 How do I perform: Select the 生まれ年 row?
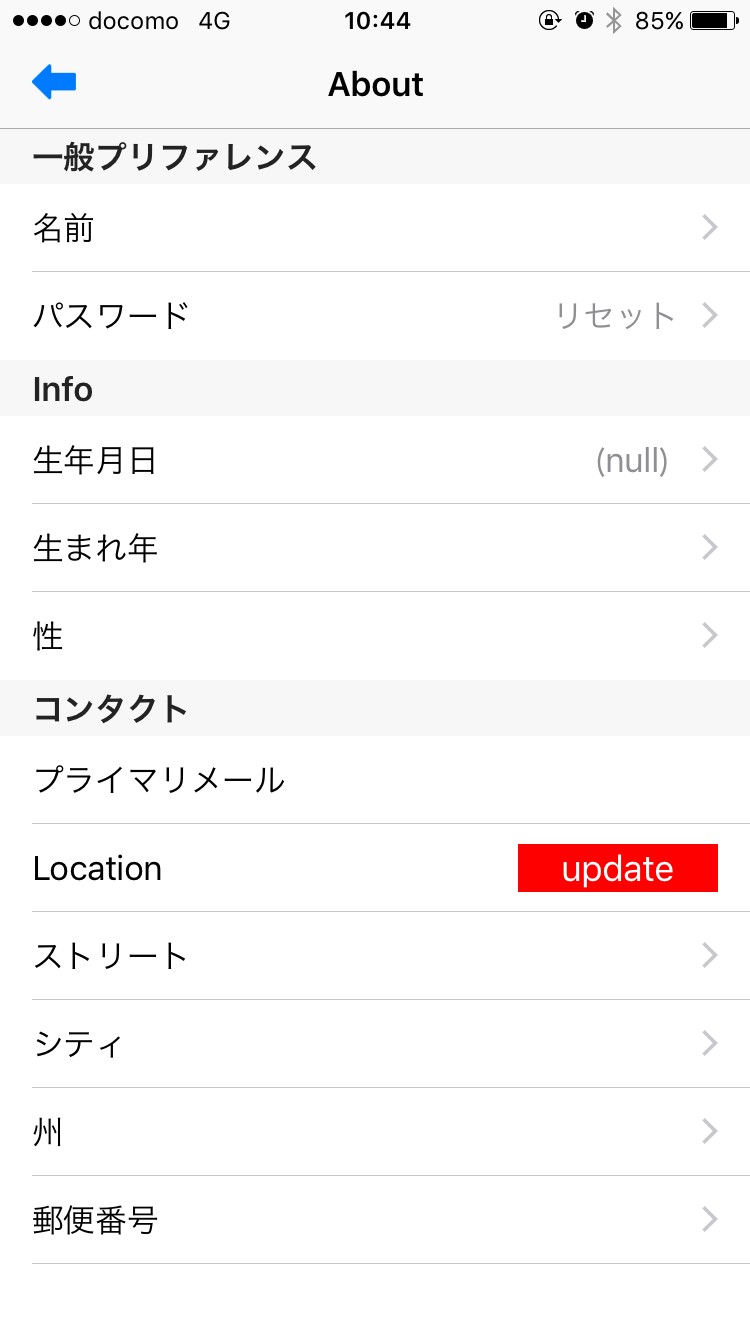pyautogui.click(x=375, y=548)
